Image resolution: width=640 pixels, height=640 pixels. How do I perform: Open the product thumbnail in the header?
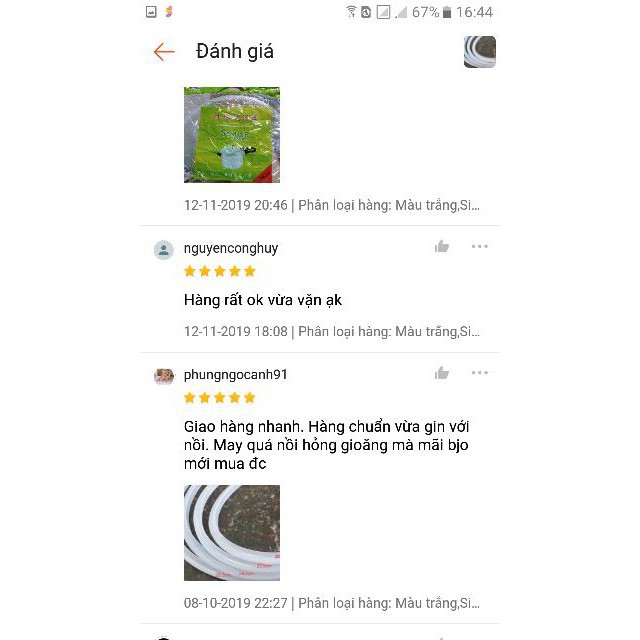480,52
